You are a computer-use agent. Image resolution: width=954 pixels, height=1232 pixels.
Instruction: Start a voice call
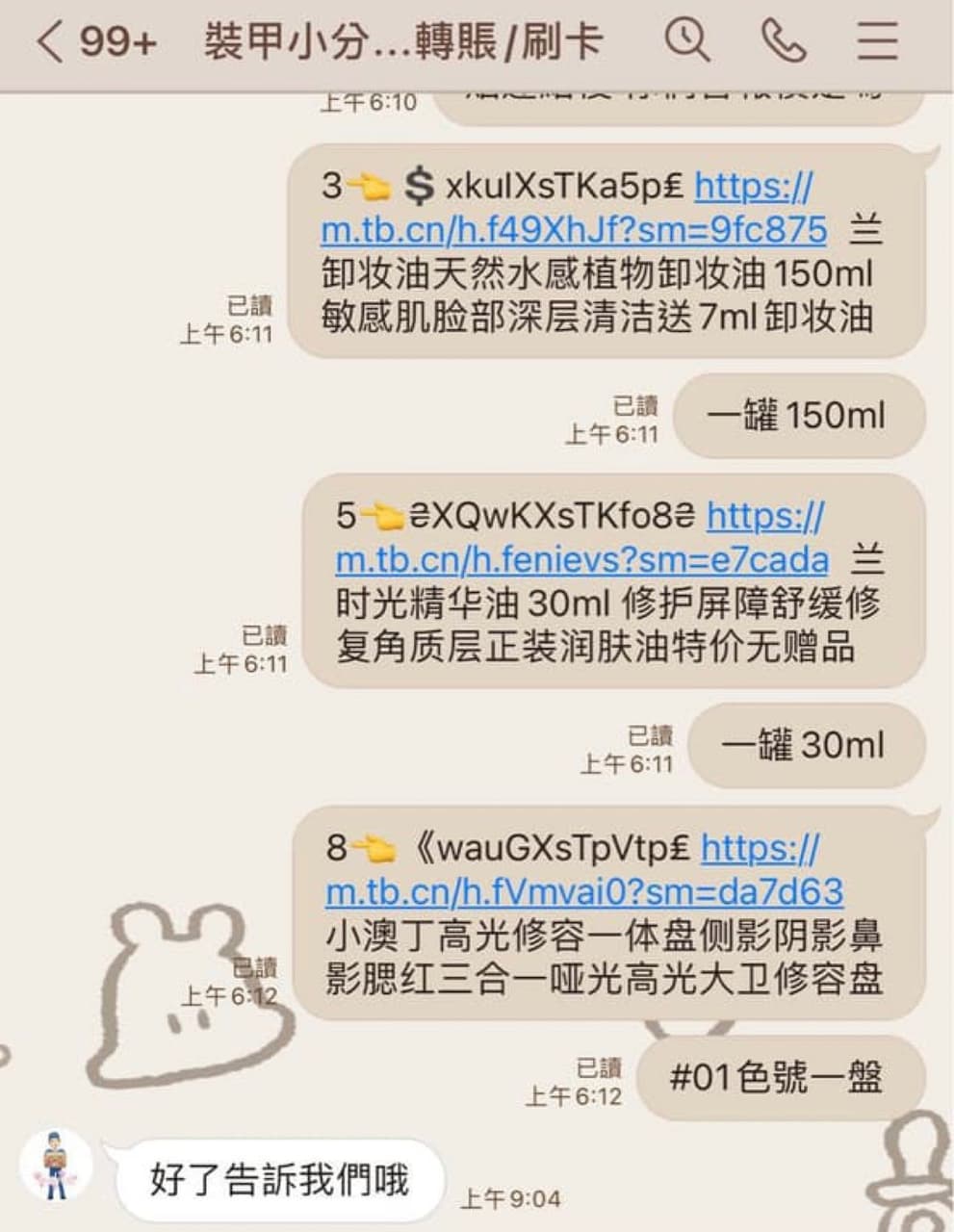(x=784, y=41)
